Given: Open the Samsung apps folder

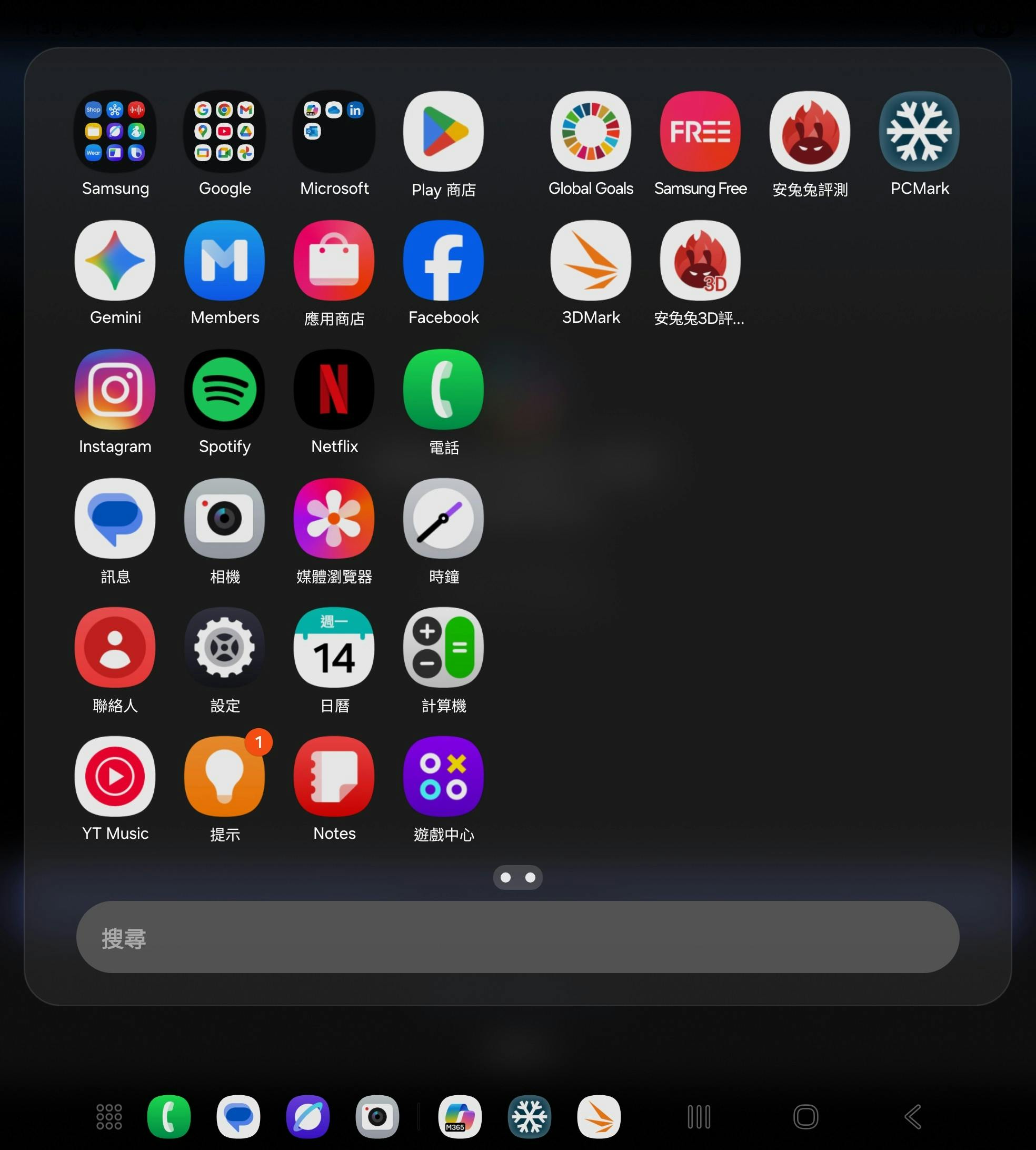Looking at the screenshot, I should (115, 132).
